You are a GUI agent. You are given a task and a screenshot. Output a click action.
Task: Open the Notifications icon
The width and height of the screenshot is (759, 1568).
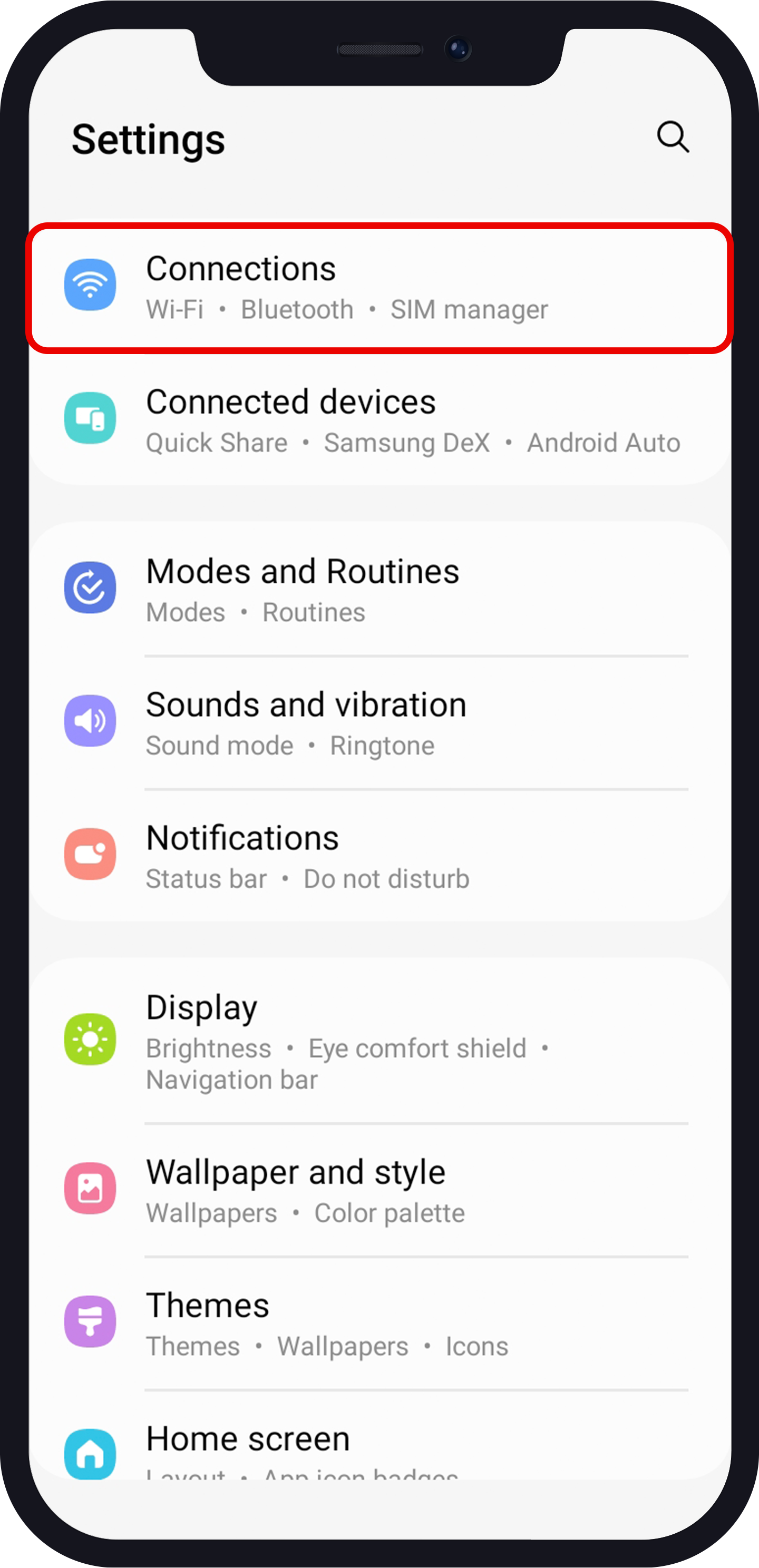click(90, 854)
